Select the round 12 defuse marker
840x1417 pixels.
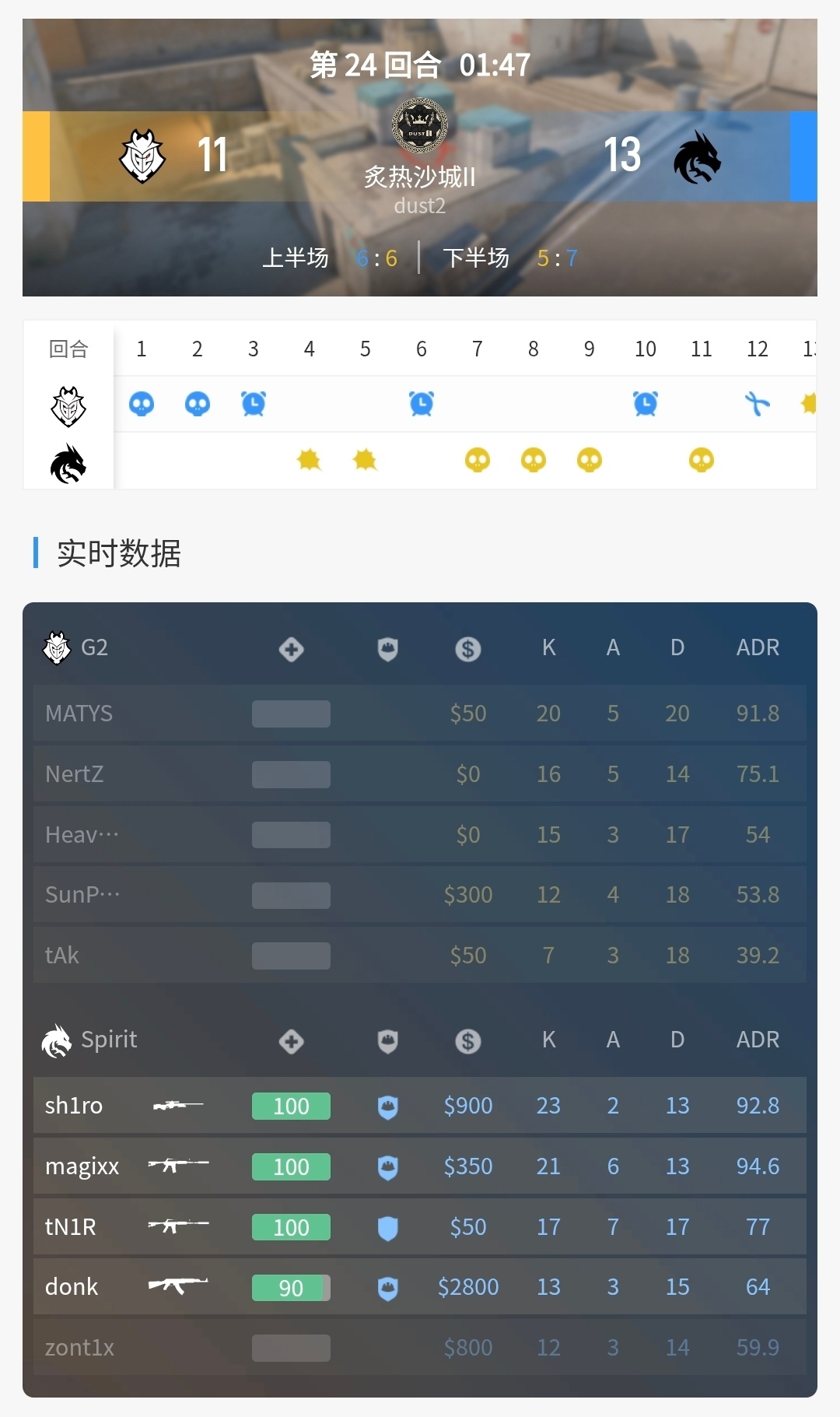(757, 404)
